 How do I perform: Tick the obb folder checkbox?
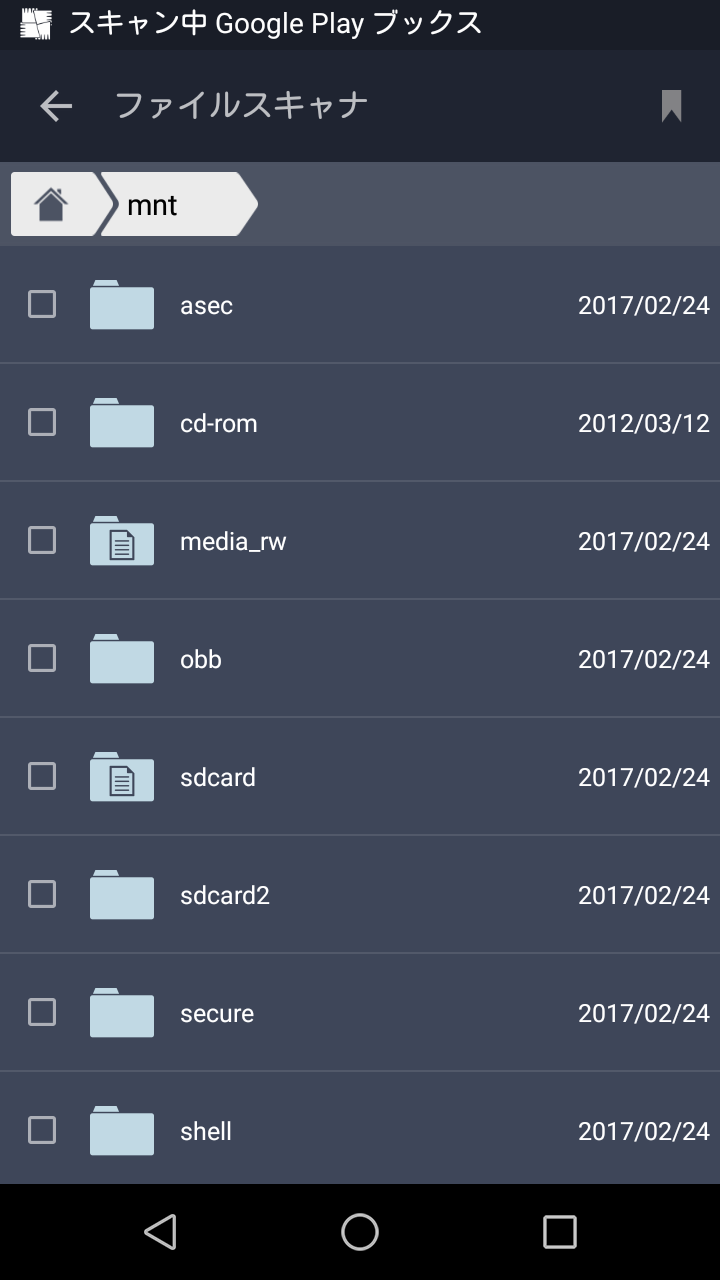coord(42,658)
